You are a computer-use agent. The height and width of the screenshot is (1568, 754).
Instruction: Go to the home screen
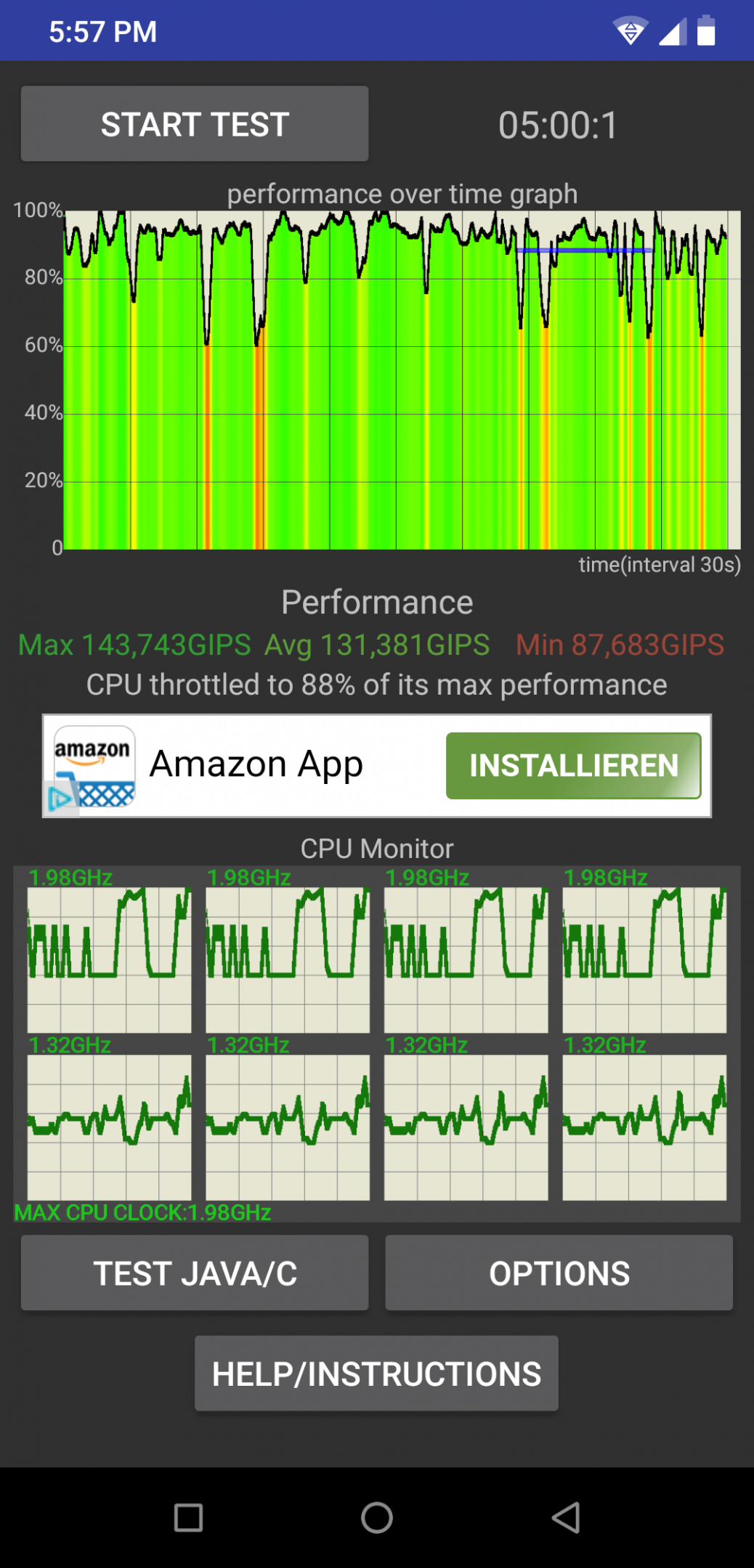pos(377,1517)
